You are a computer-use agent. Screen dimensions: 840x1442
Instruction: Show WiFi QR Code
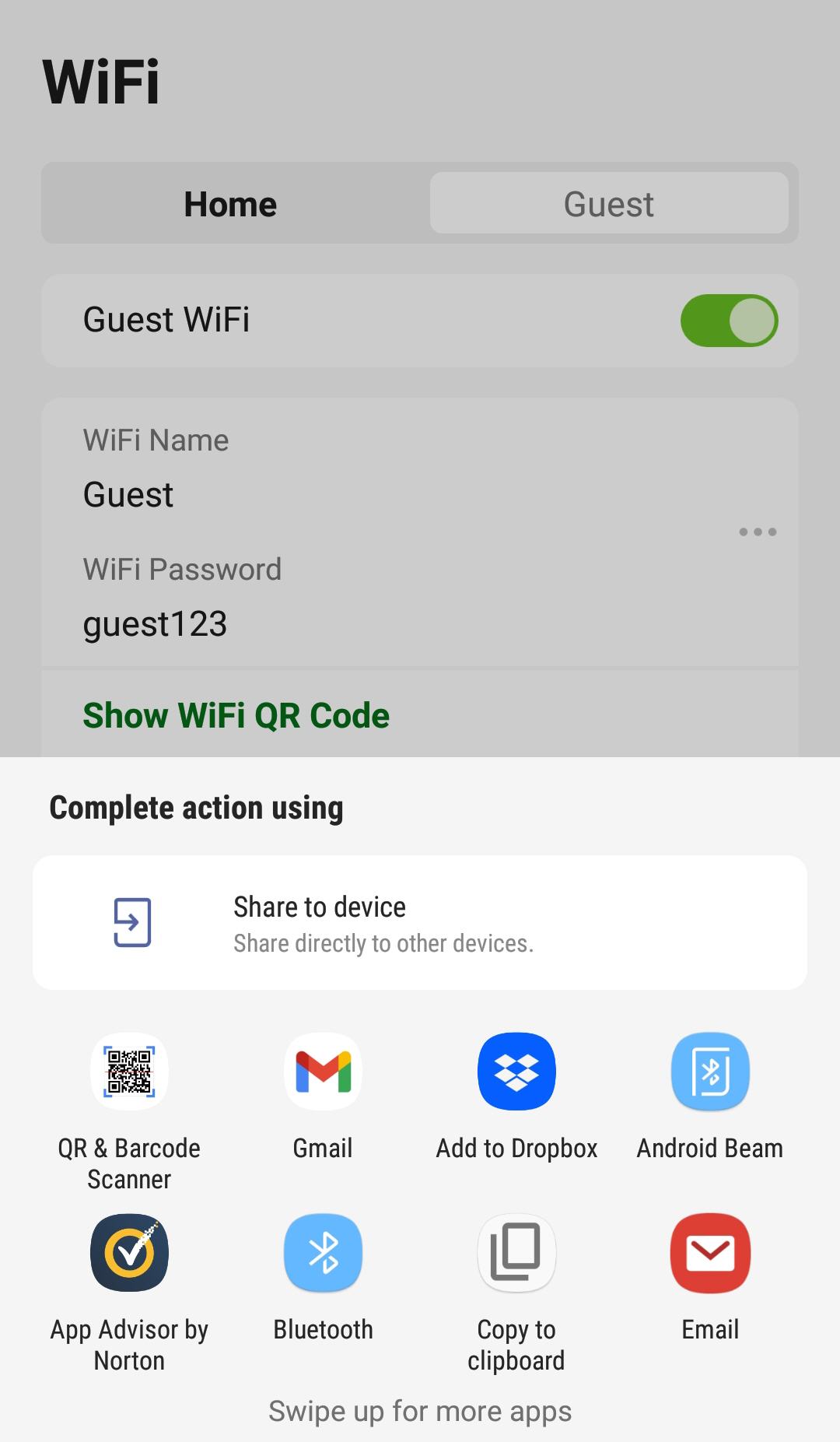point(236,715)
